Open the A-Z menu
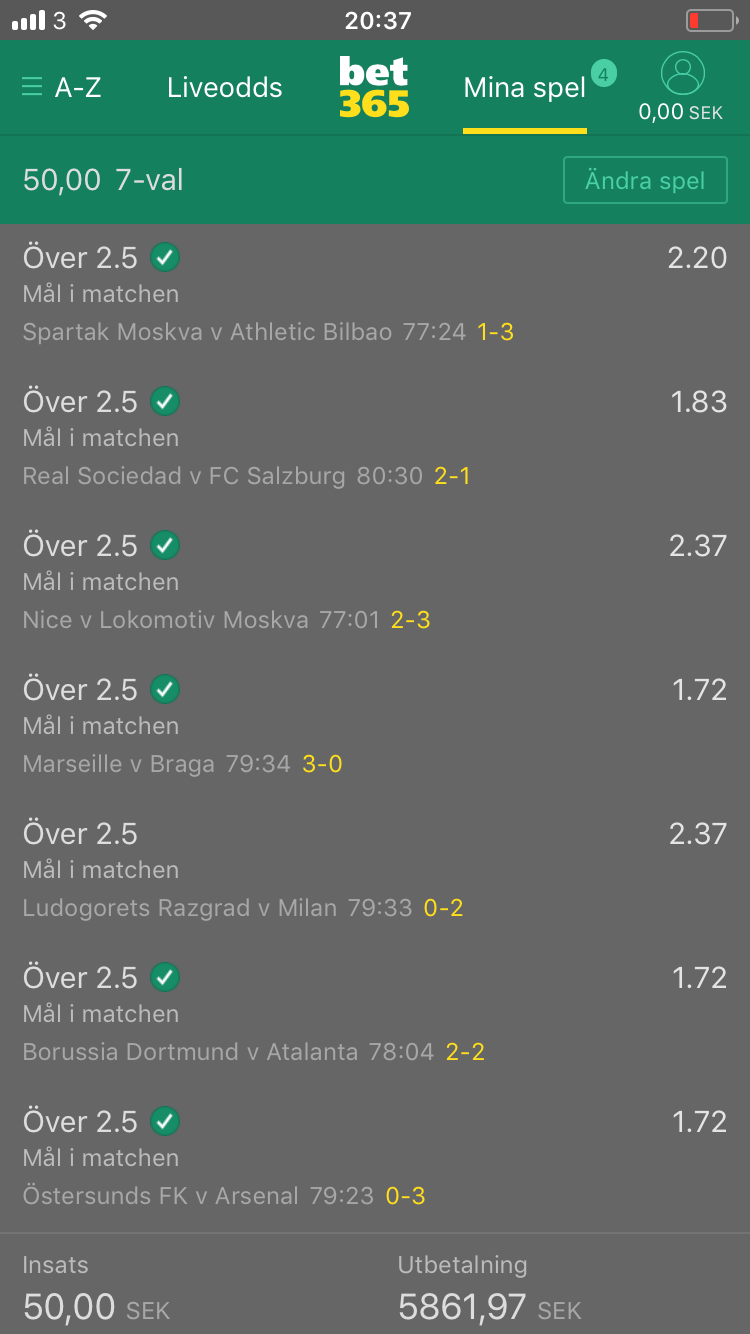The image size is (750, 1334). click(61, 87)
